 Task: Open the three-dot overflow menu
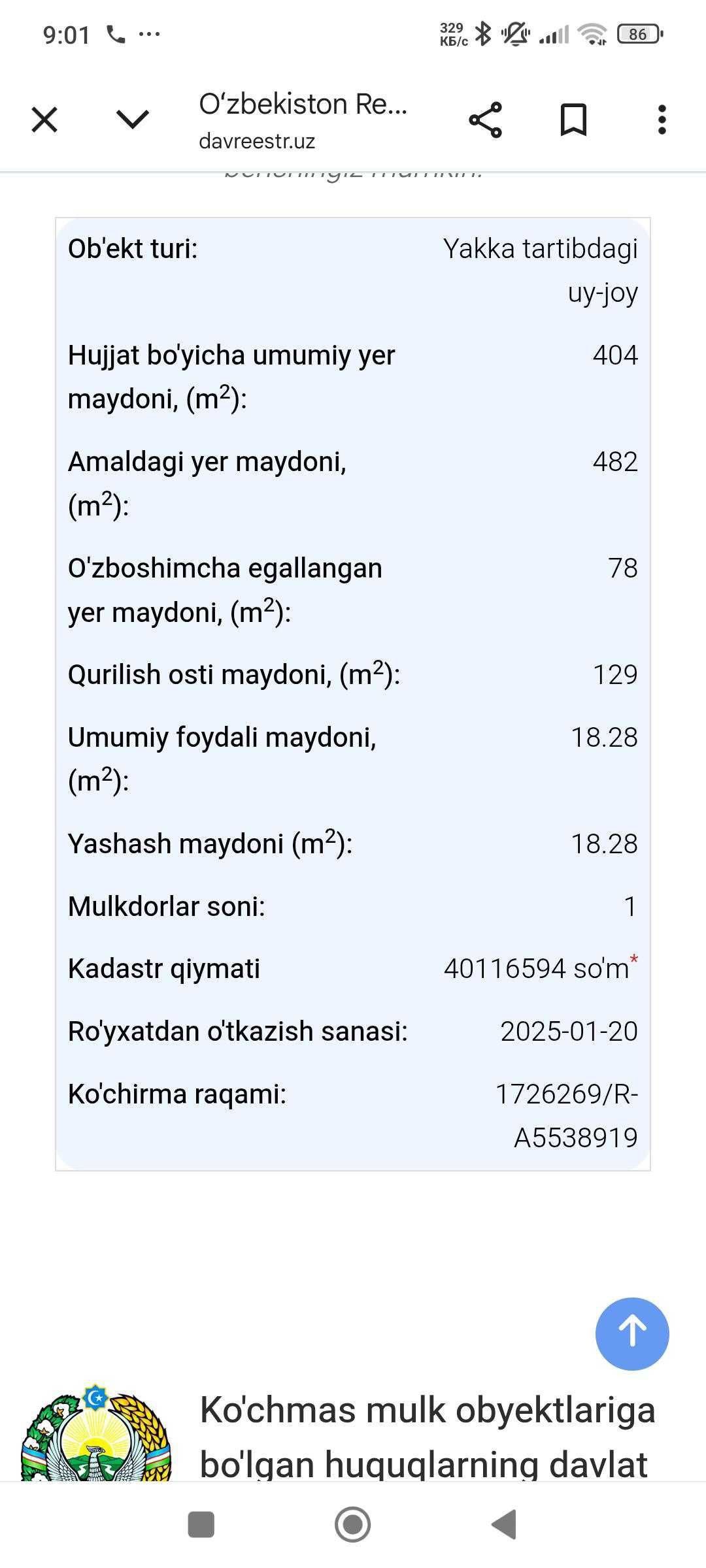[662, 120]
